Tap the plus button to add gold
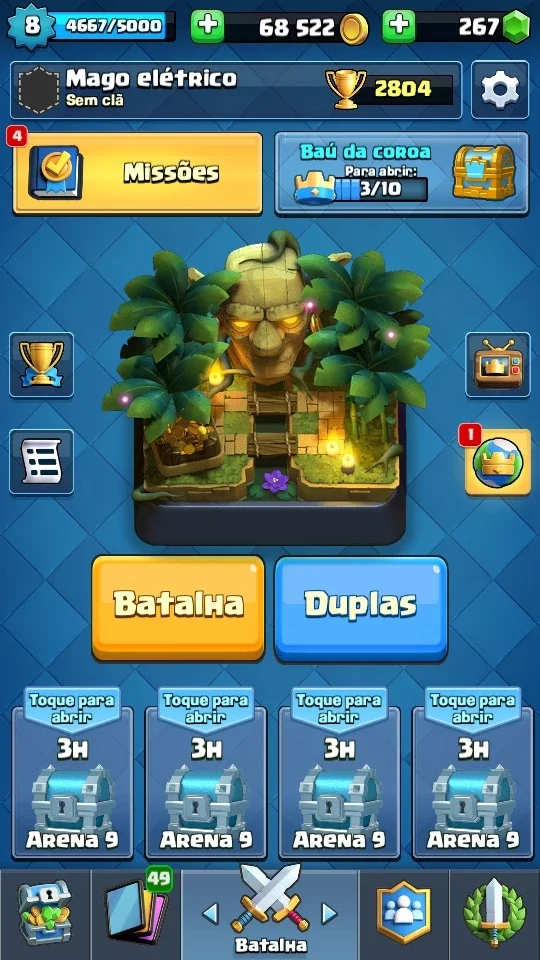 (208, 26)
